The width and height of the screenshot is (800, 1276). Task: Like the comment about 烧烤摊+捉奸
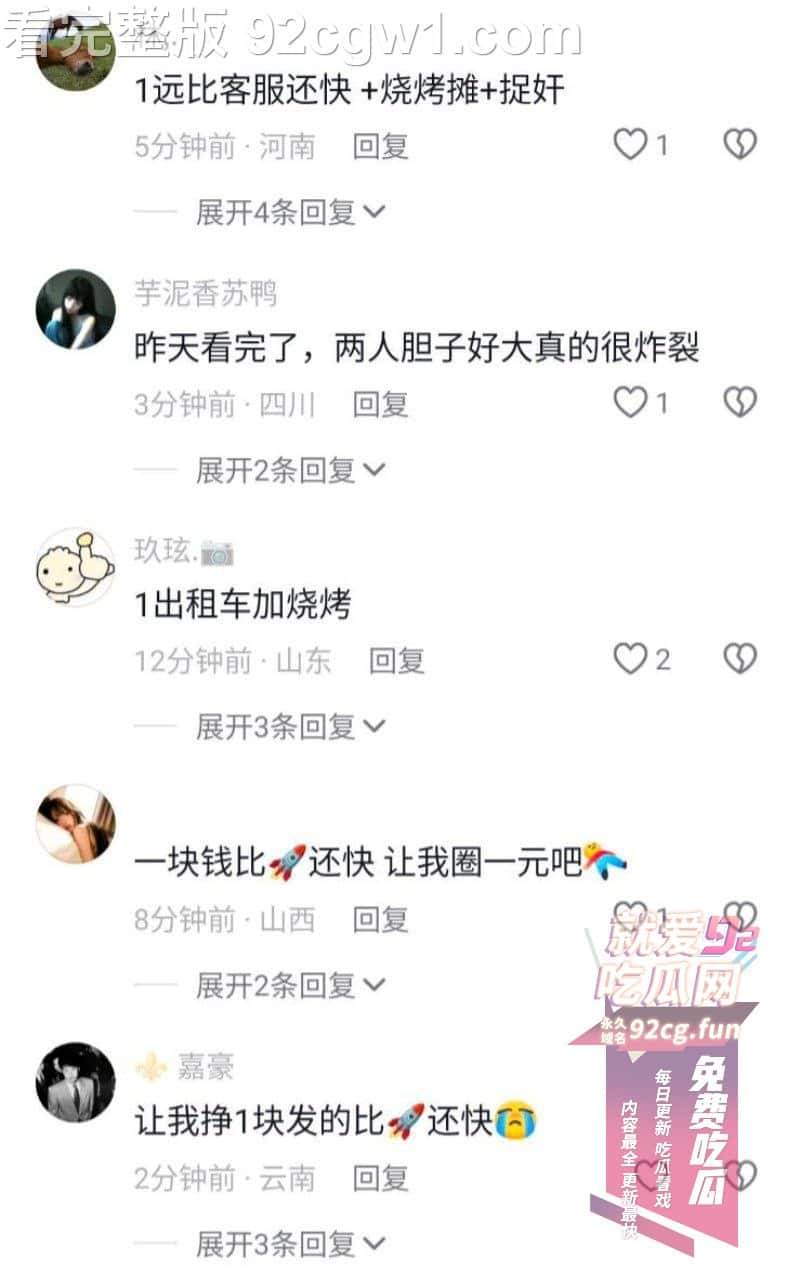click(x=631, y=146)
